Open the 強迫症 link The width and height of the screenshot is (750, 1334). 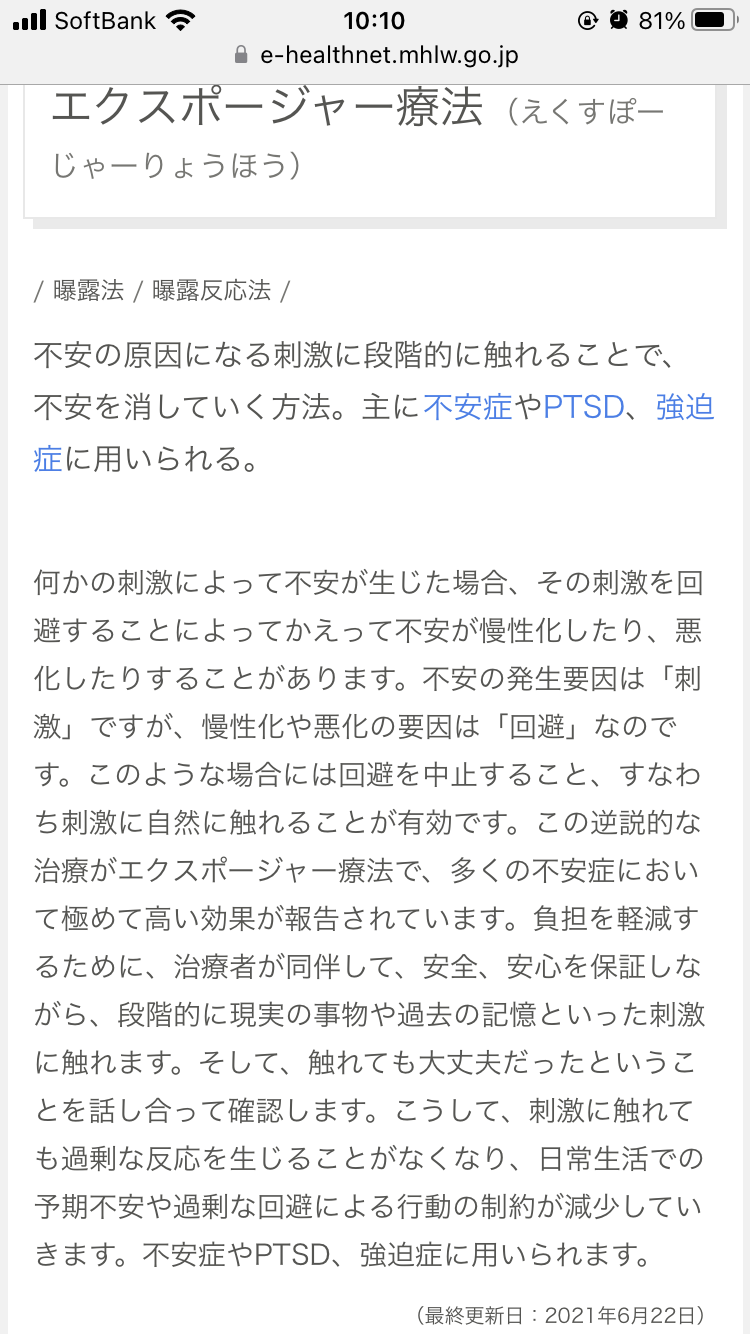(x=685, y=407)
